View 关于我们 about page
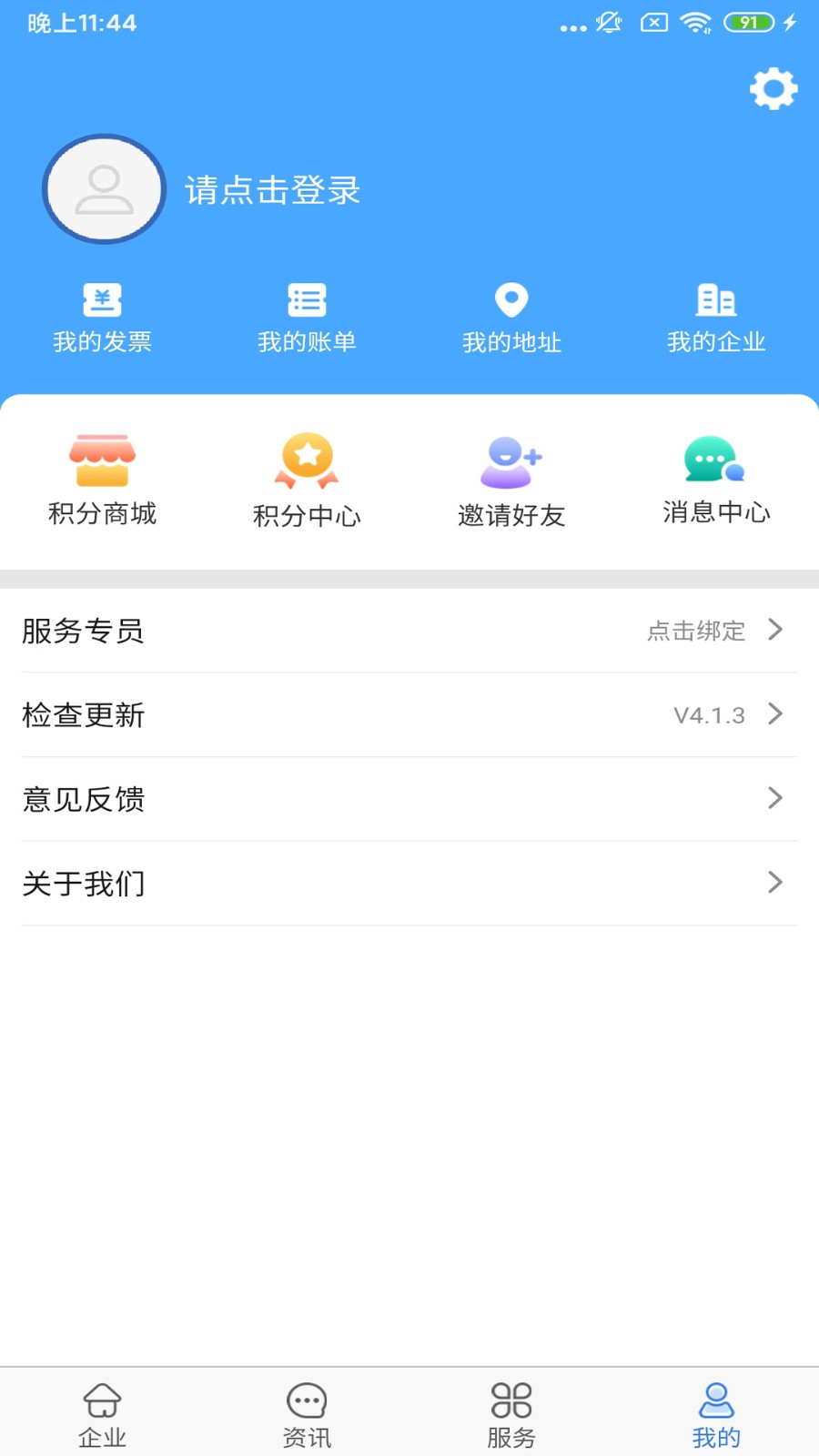 pyautogui.click(x=409, y=883)
